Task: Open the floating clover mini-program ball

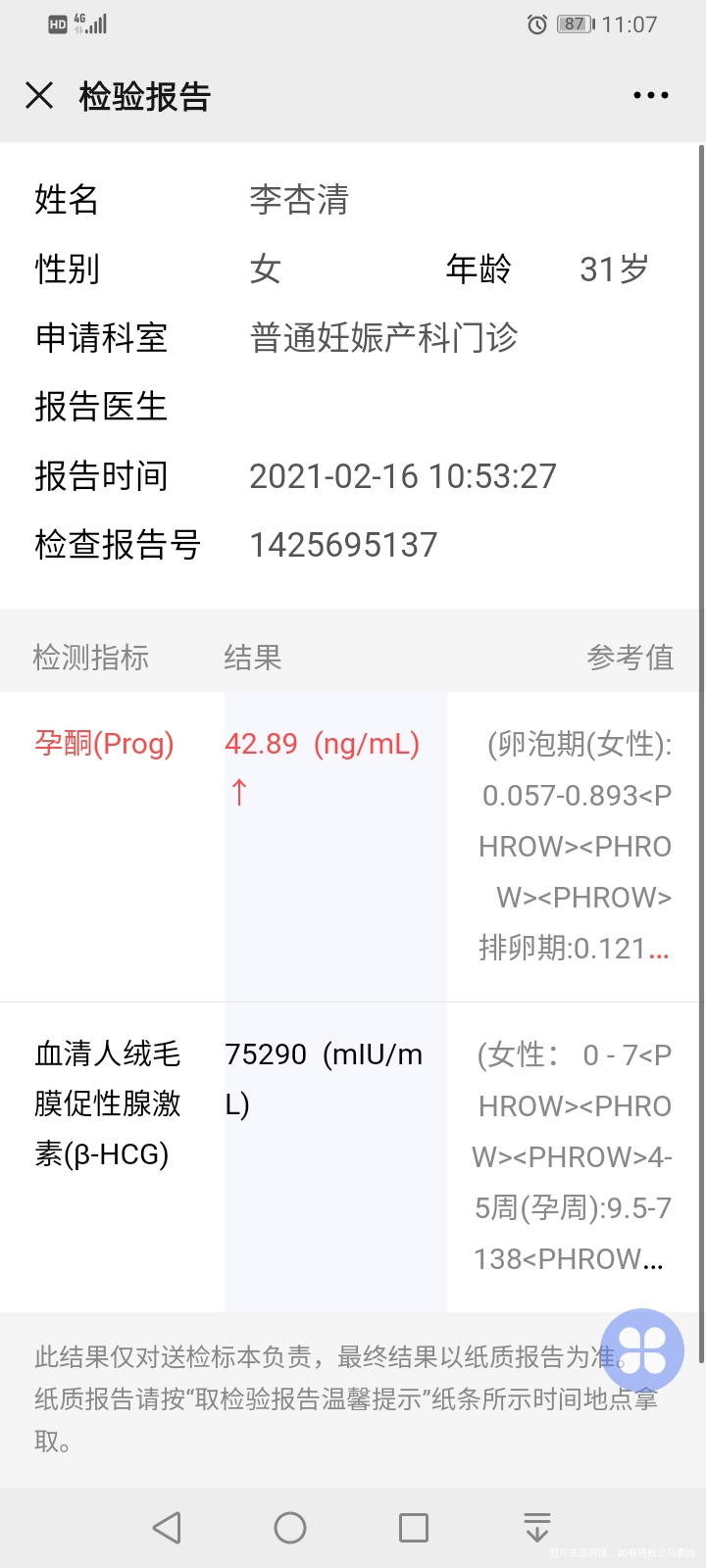Action: [643, 1349]
